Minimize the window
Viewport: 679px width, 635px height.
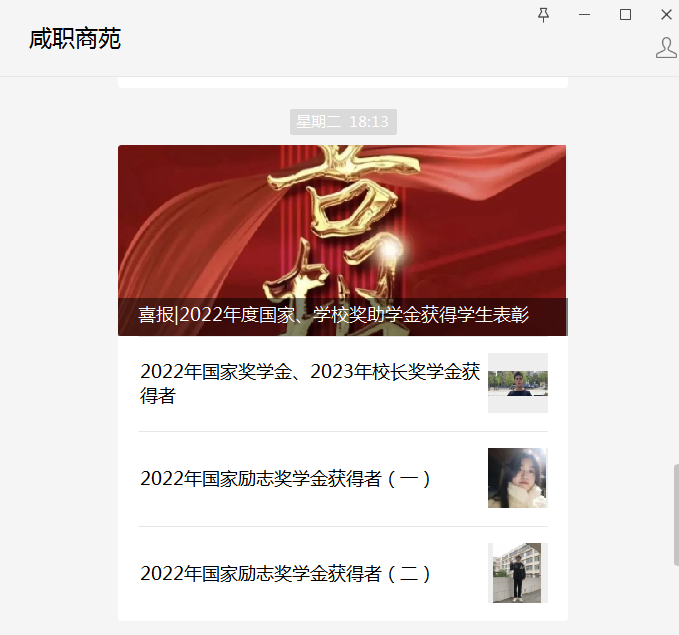tap(585, 14)
